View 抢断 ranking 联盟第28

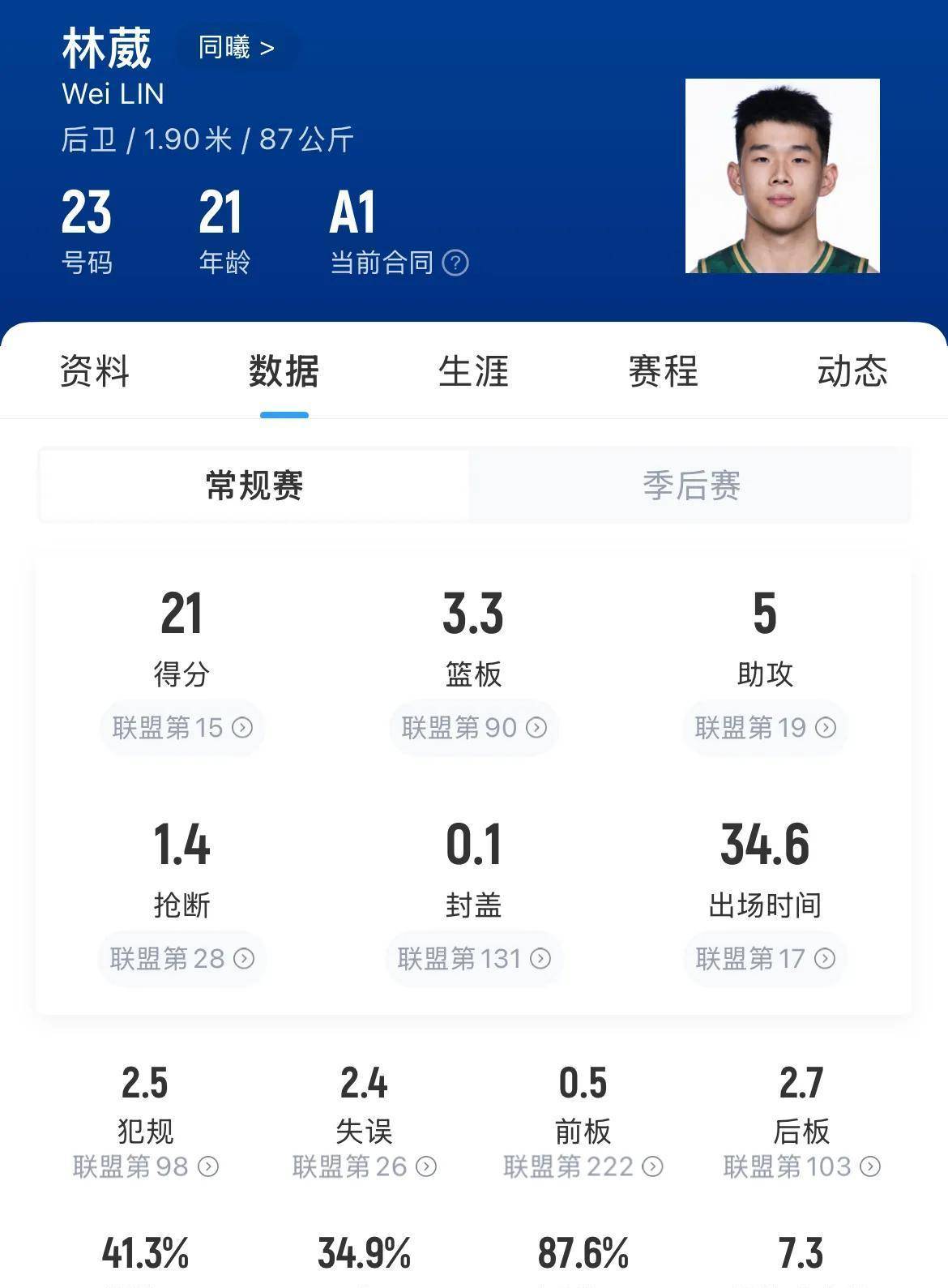click(x=182, y=958)
